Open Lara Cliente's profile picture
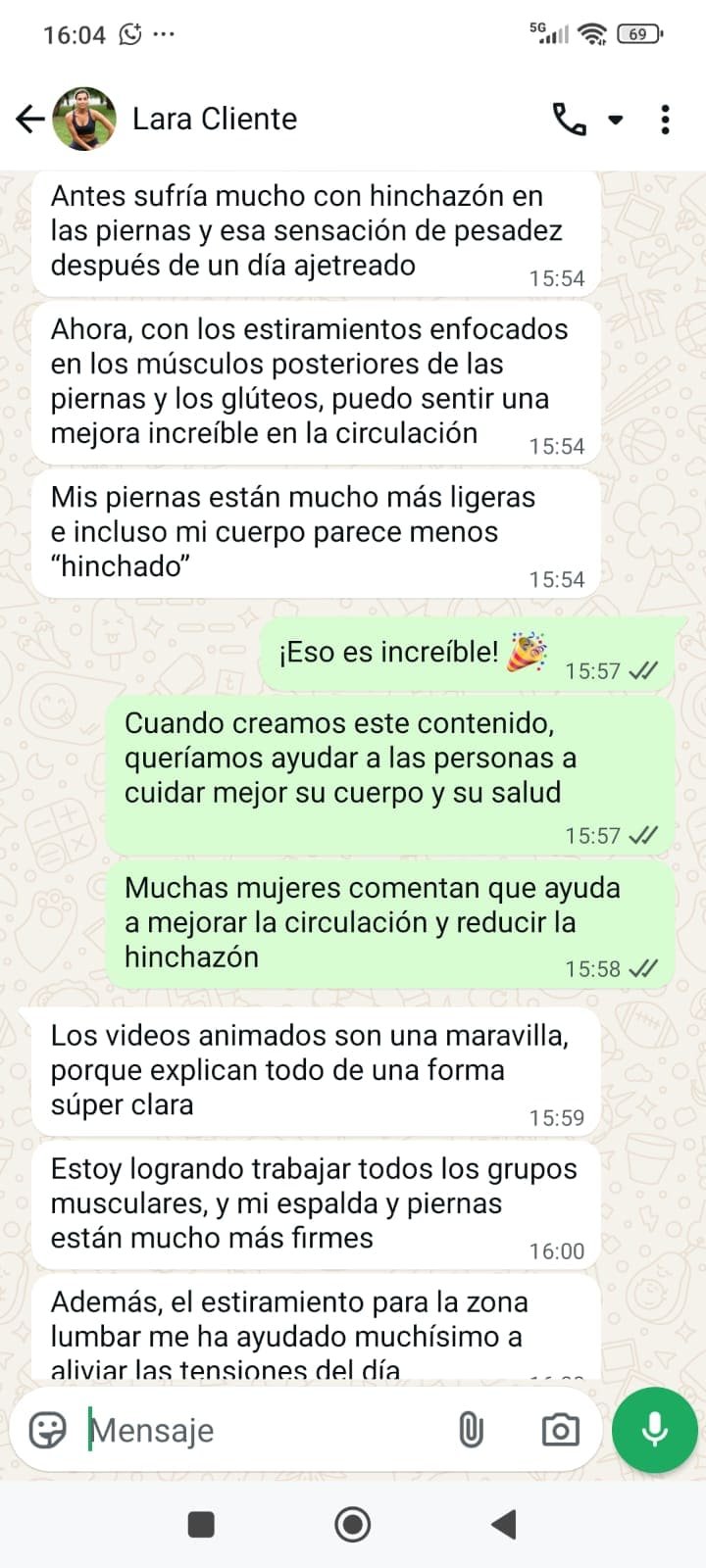The image size is (706, 1568). pos(84,120)
